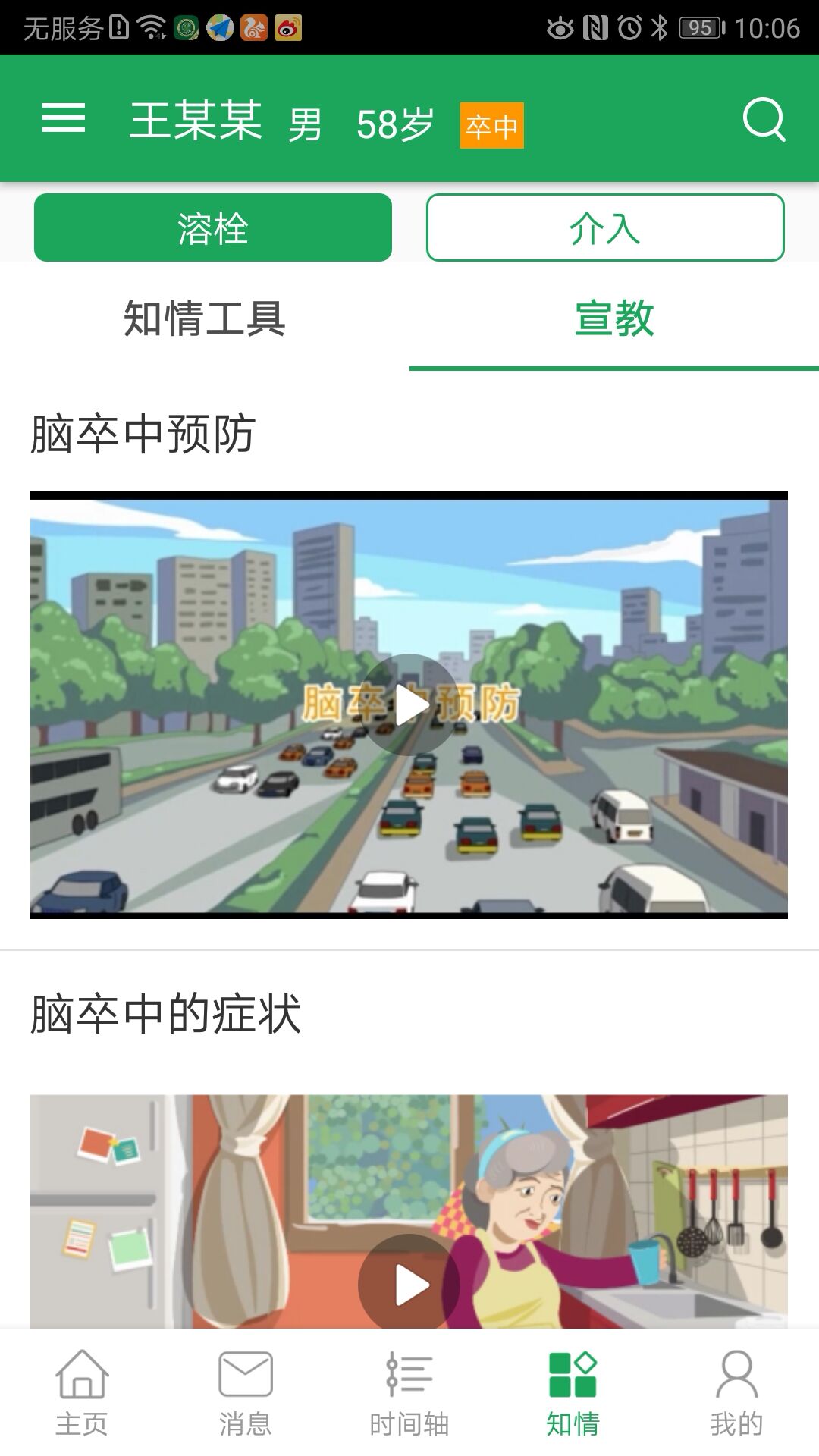
Task: Open the 脑卒中的症状 video thumbnail
Action: pos(409,1251)
